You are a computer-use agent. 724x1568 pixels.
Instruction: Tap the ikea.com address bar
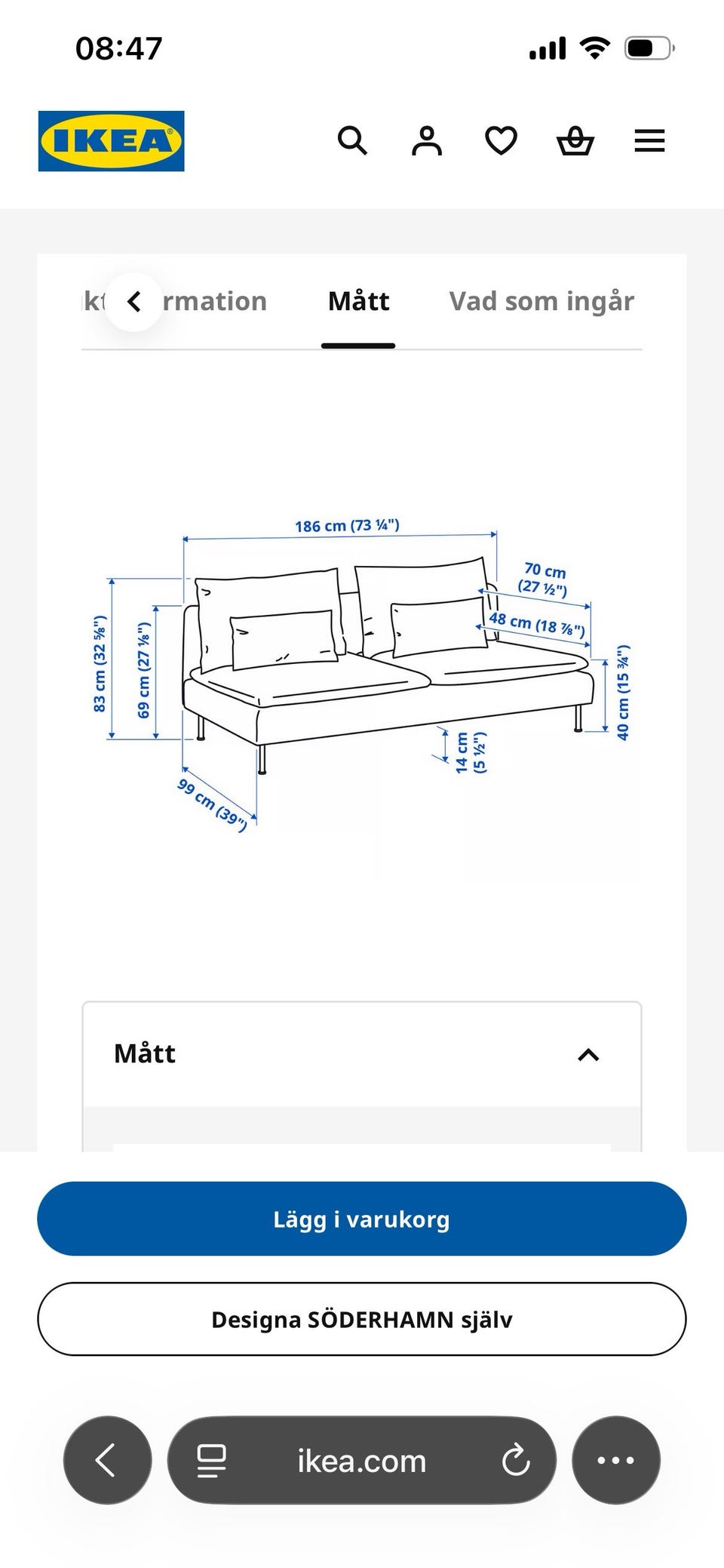point(362,1460)
